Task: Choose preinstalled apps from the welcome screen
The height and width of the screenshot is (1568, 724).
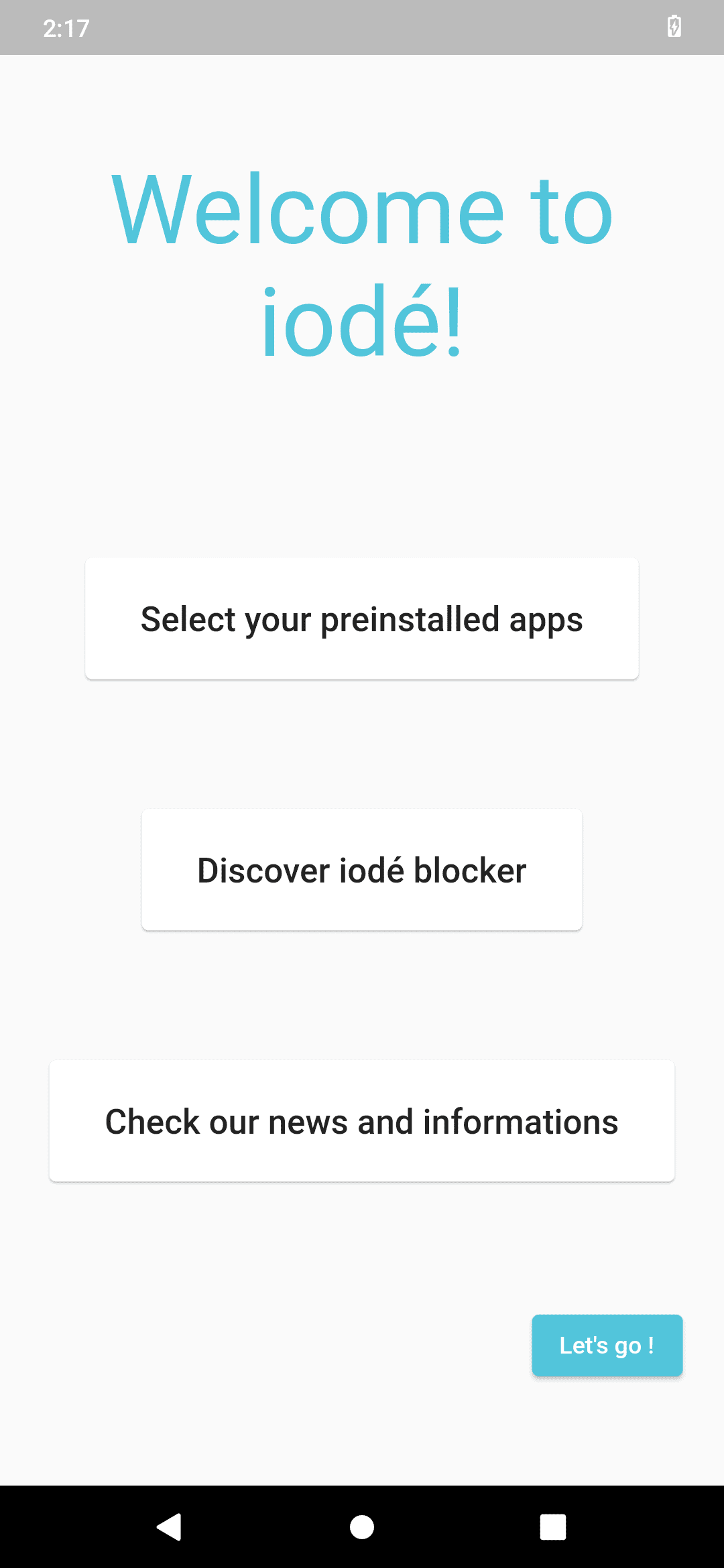Action: [x=361, y=618]
